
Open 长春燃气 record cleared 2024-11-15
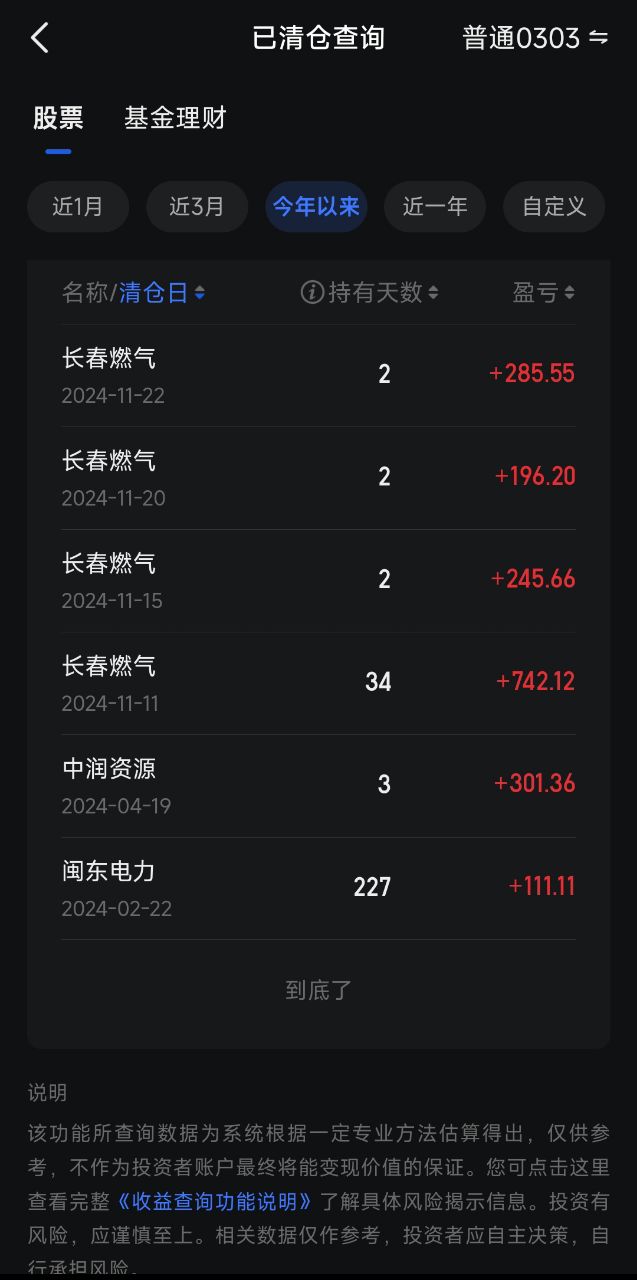(318, 580)
